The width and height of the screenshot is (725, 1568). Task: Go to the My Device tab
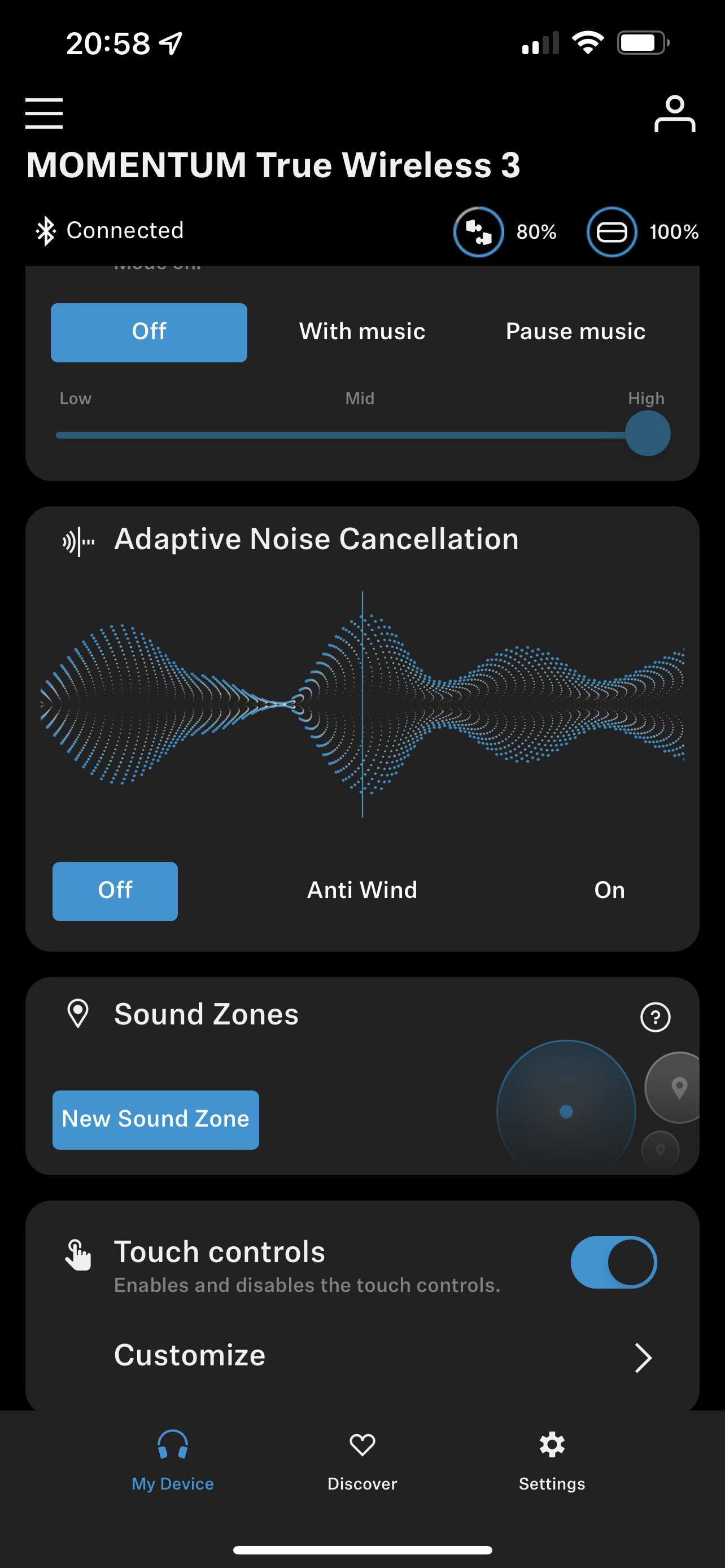click(173, 1460)
